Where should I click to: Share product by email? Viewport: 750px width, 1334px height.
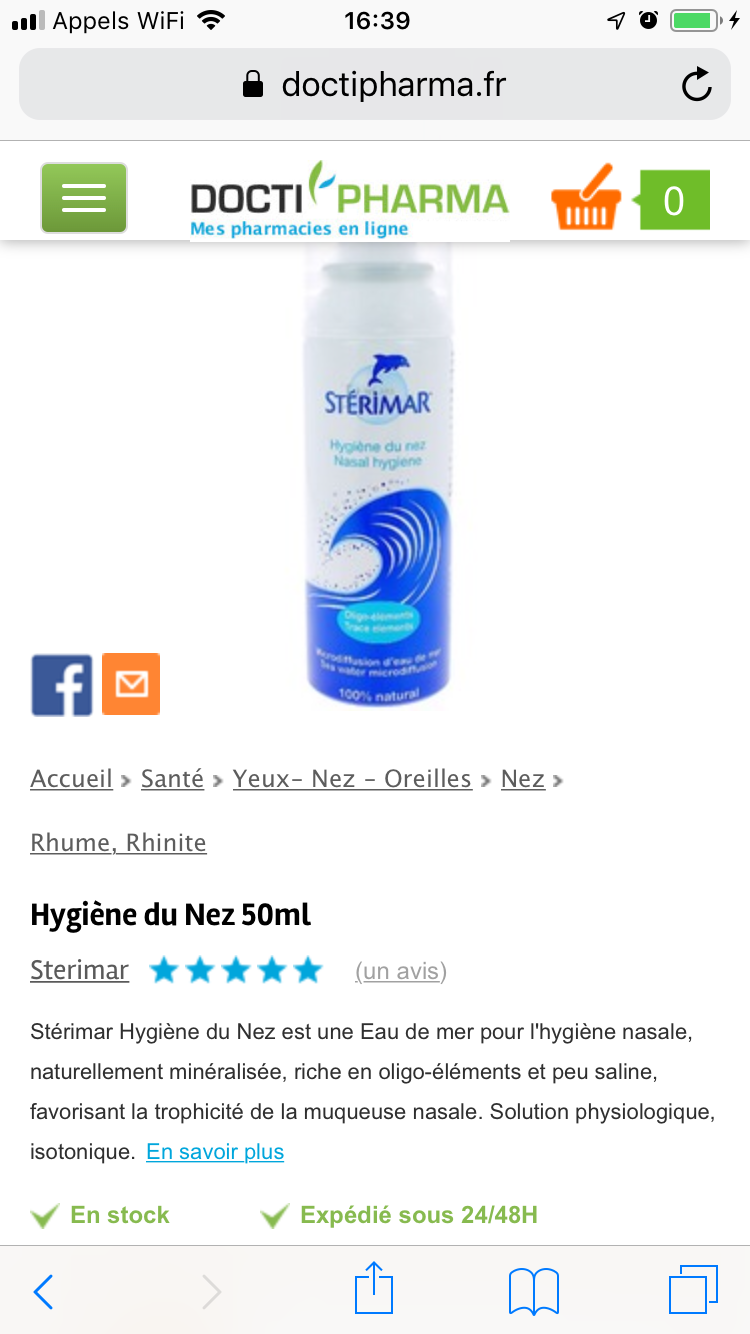[x=131, y=685]
